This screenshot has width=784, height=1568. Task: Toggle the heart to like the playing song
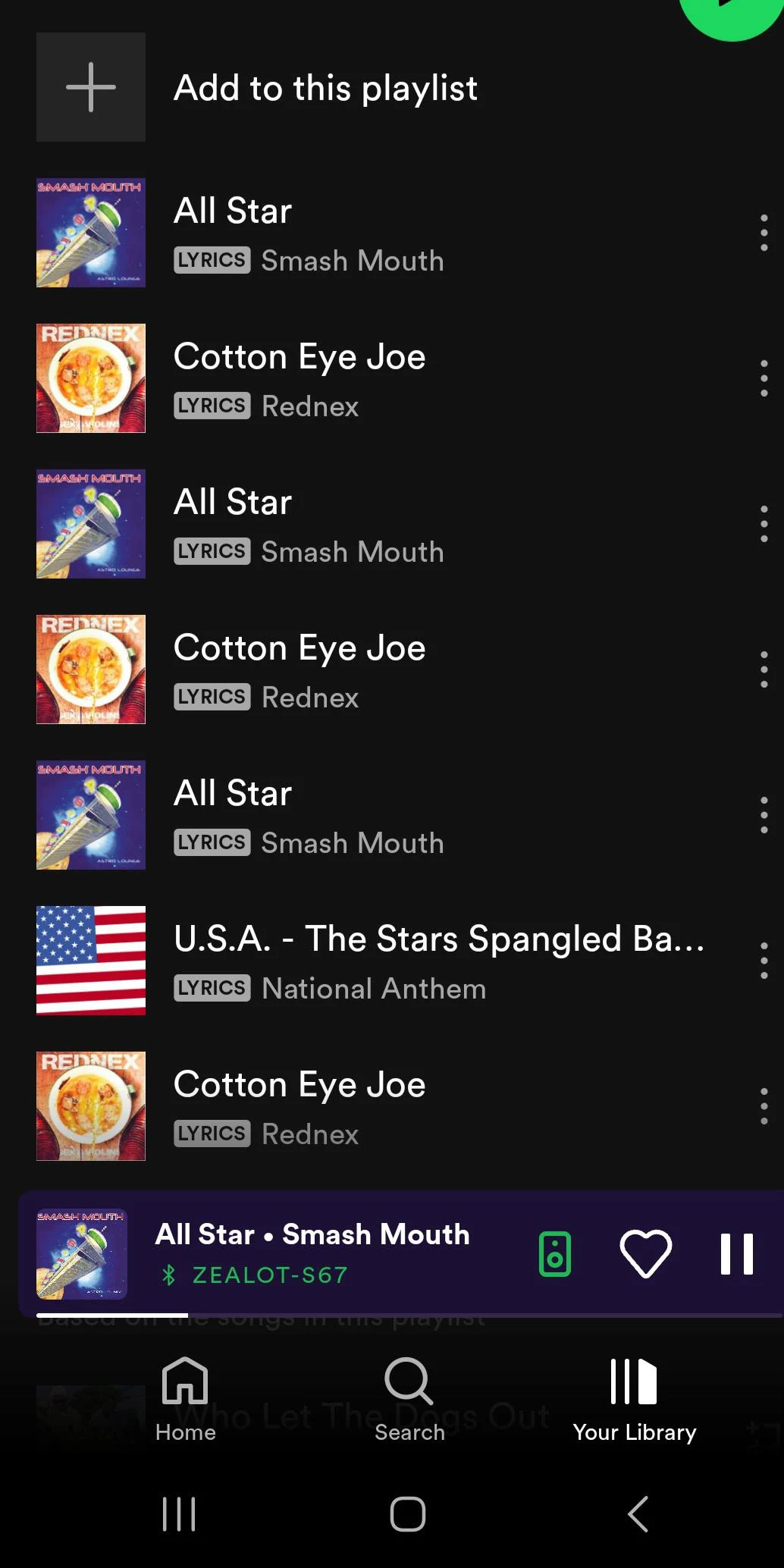[644, 1253]
